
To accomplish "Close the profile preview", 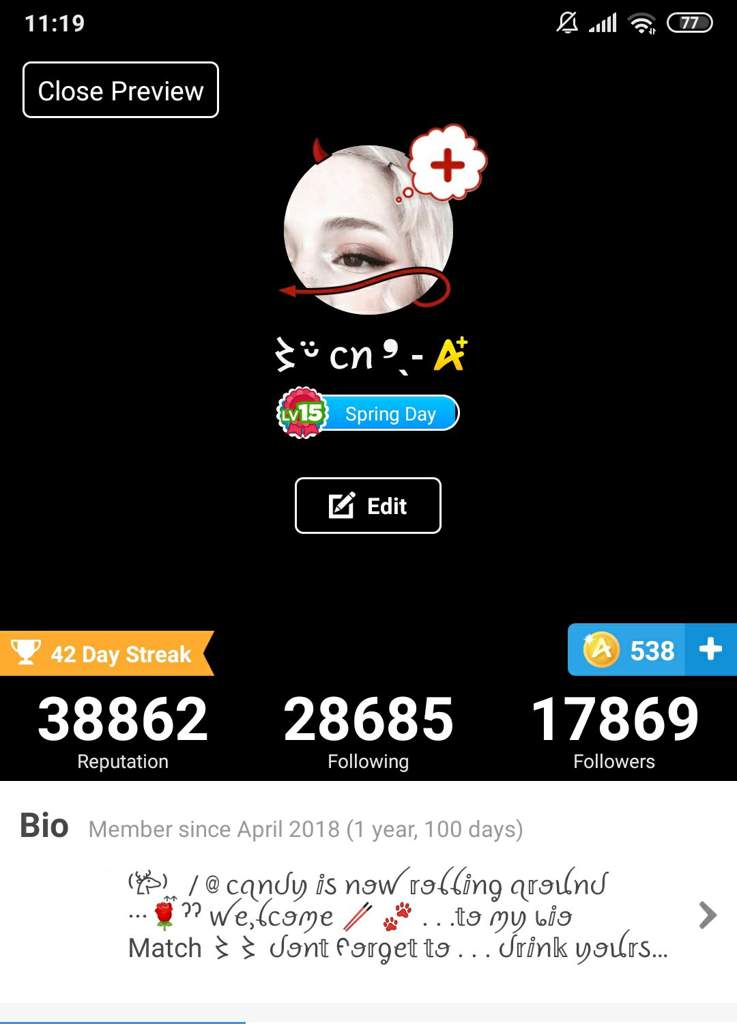I will (120, 90).
